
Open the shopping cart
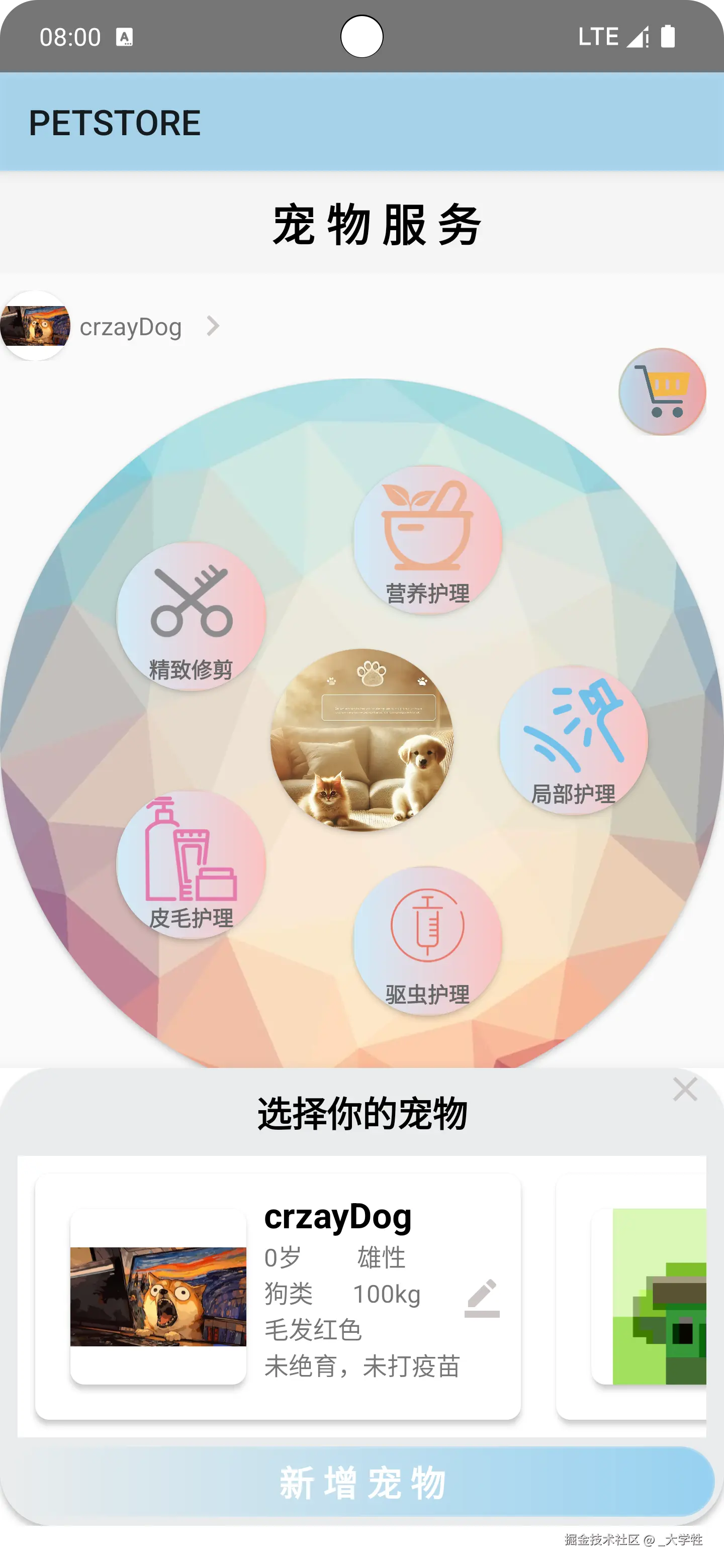coord(662,391)
